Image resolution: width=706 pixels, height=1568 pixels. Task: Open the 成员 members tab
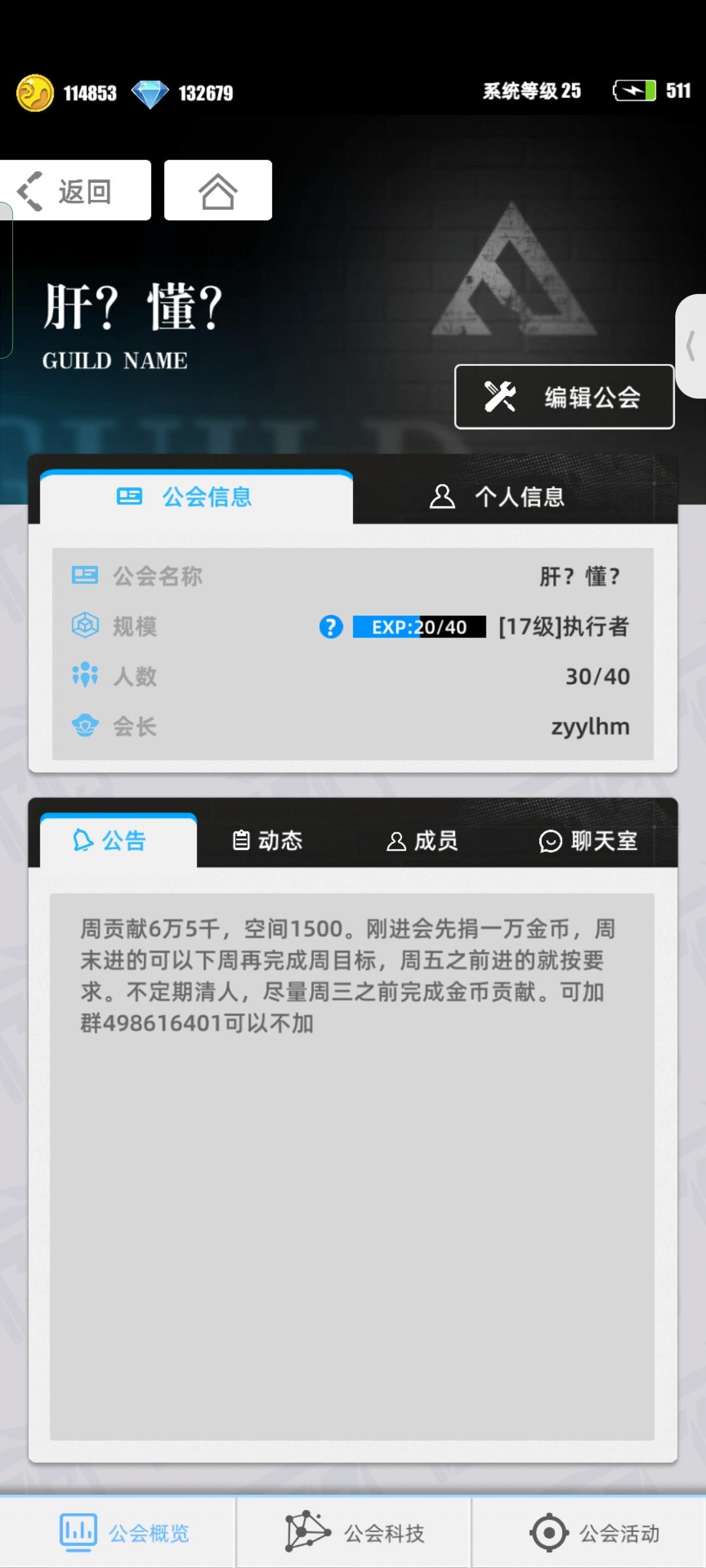click(x=422, y=841)
